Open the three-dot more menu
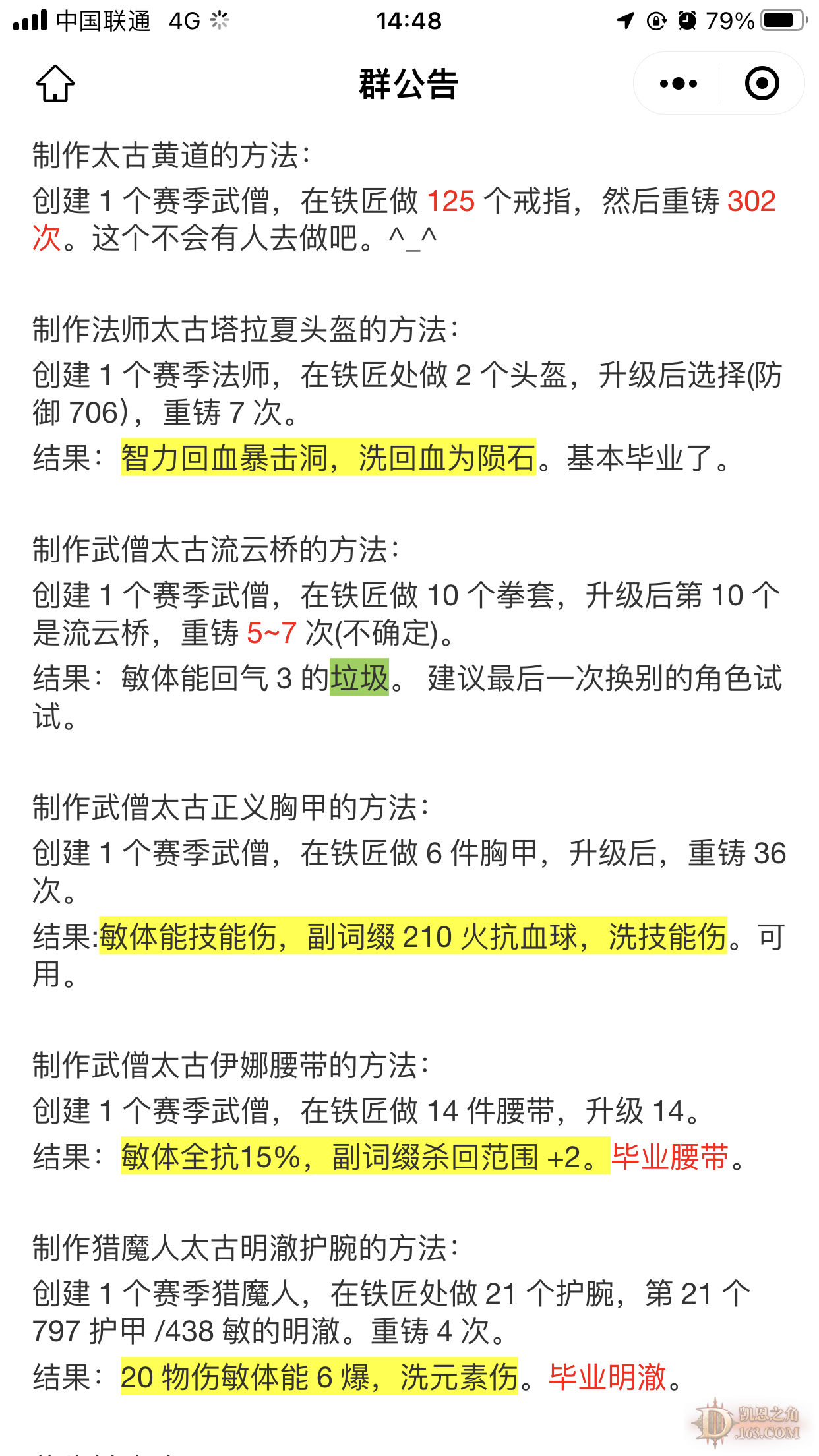Image resolution: width=819 pixels, height=1456 pixels. tap(678, 84)
